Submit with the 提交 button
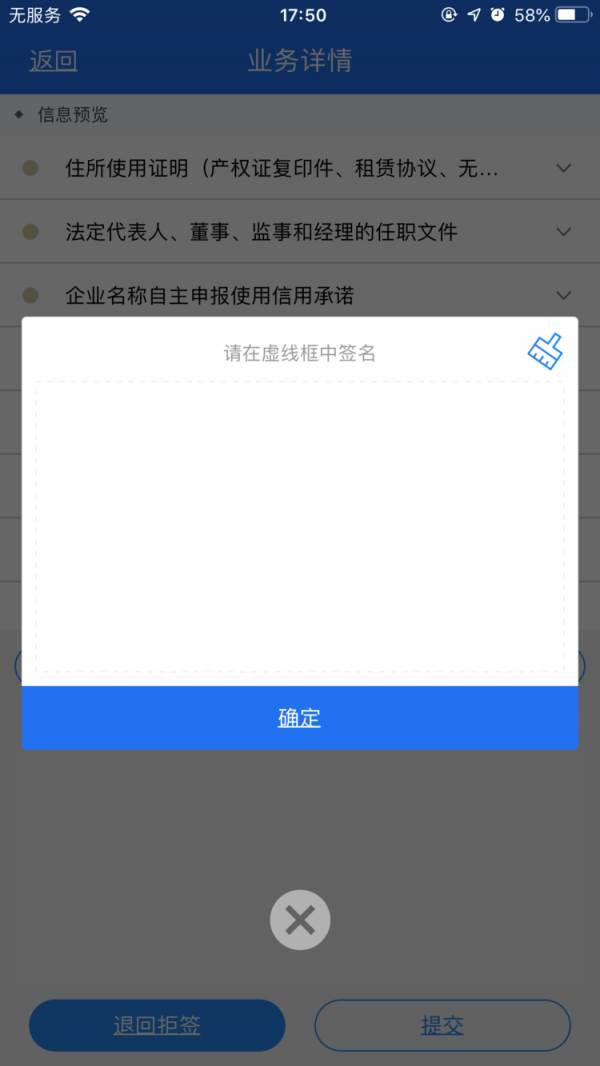Image resolution: width=600 pixels, height=1066 pixels. click(x=442, y=1025)
